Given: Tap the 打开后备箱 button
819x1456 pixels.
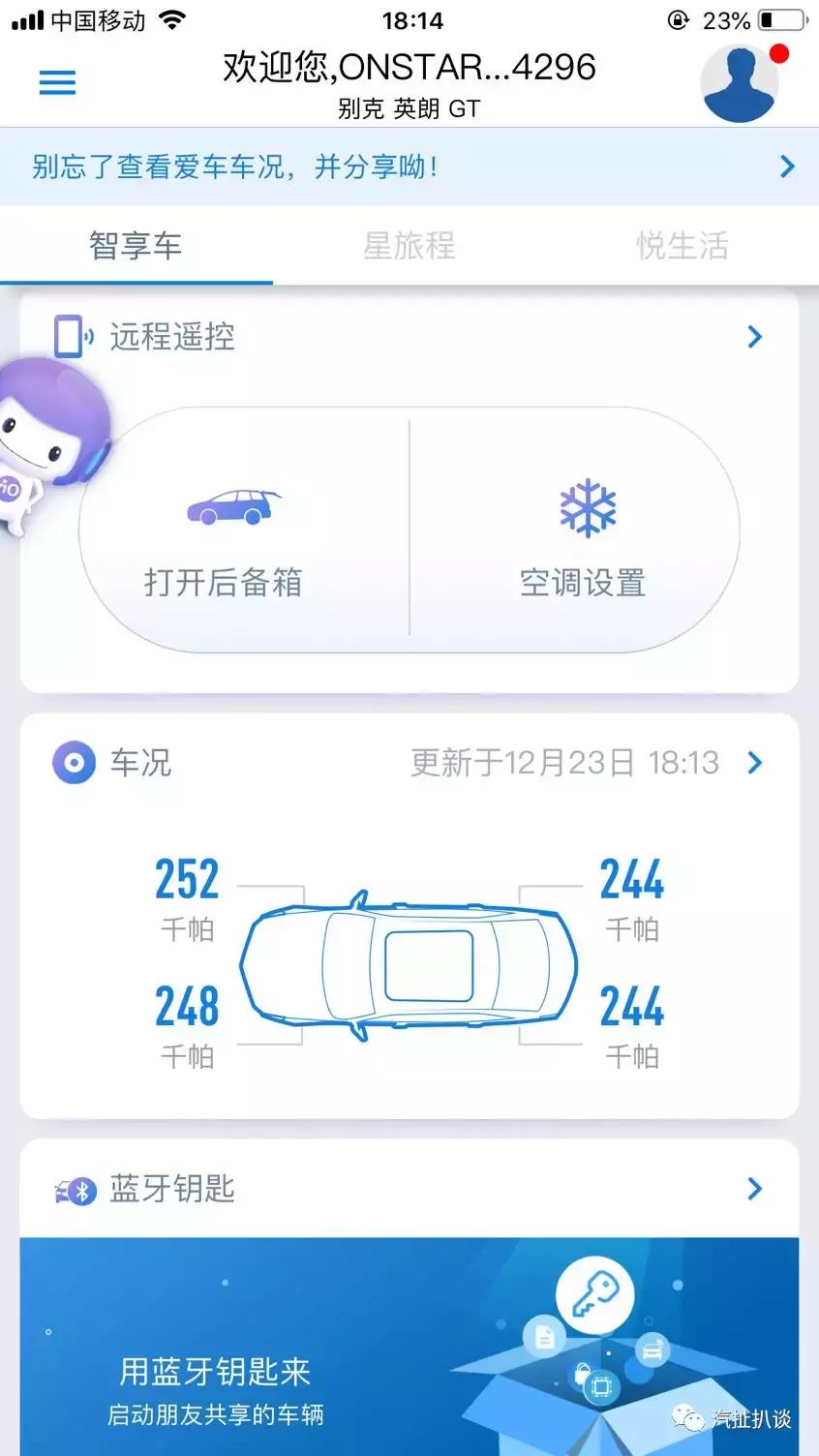Looking at the screenshot, I should (x=225, y=582).
